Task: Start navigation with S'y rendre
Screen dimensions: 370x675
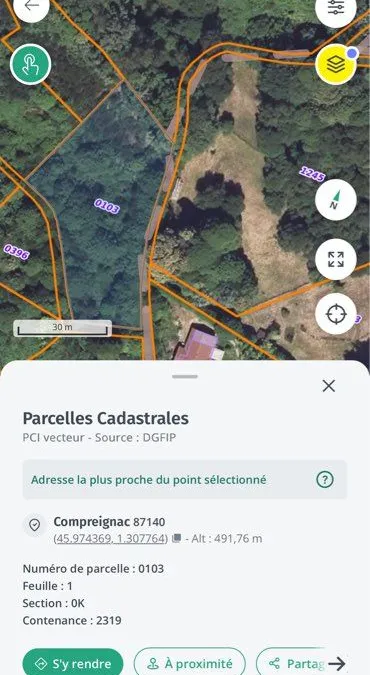Action: (73, 663)
